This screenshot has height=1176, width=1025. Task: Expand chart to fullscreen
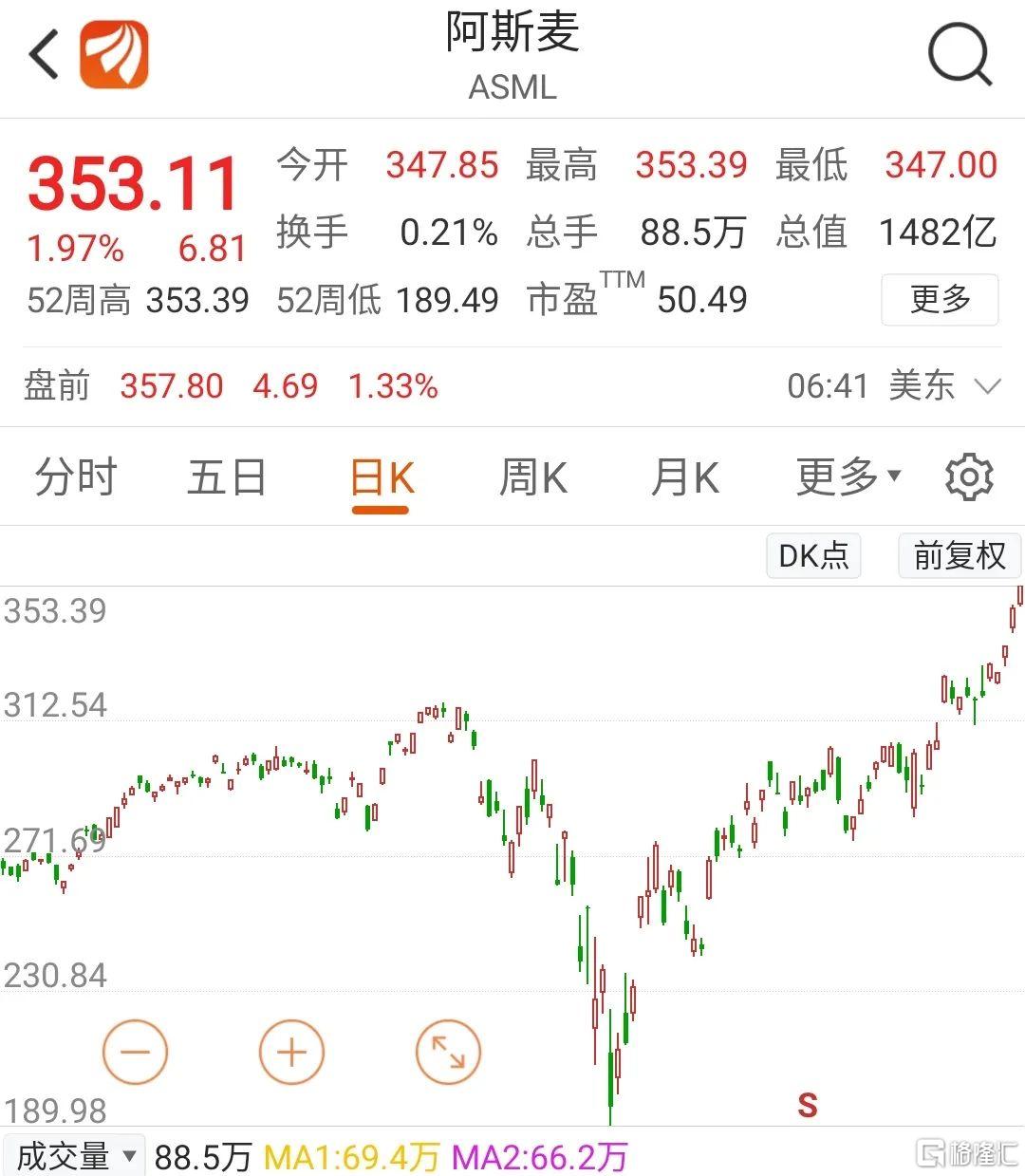448,1052
